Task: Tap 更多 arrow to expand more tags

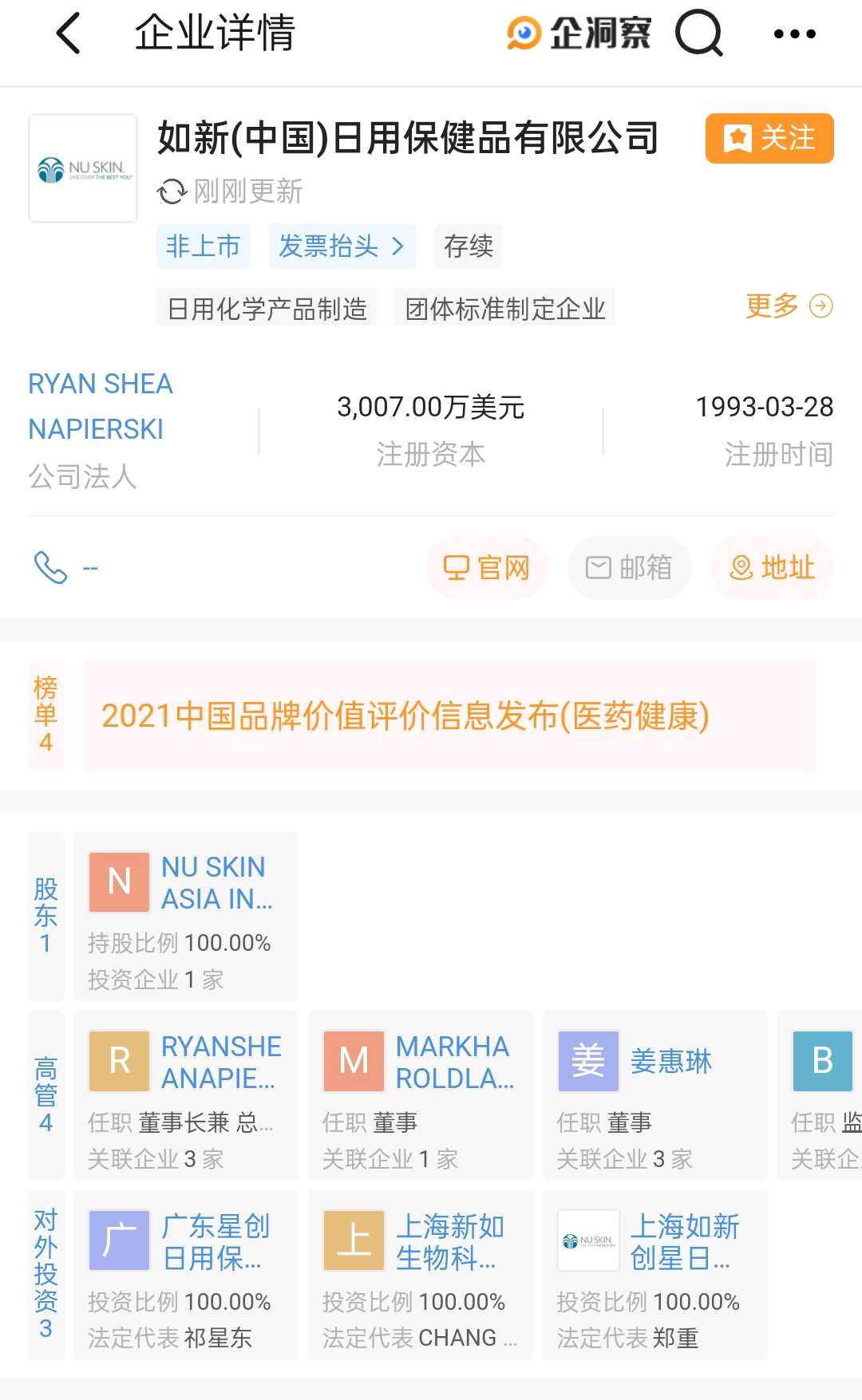Action: [x=788, y=306]
